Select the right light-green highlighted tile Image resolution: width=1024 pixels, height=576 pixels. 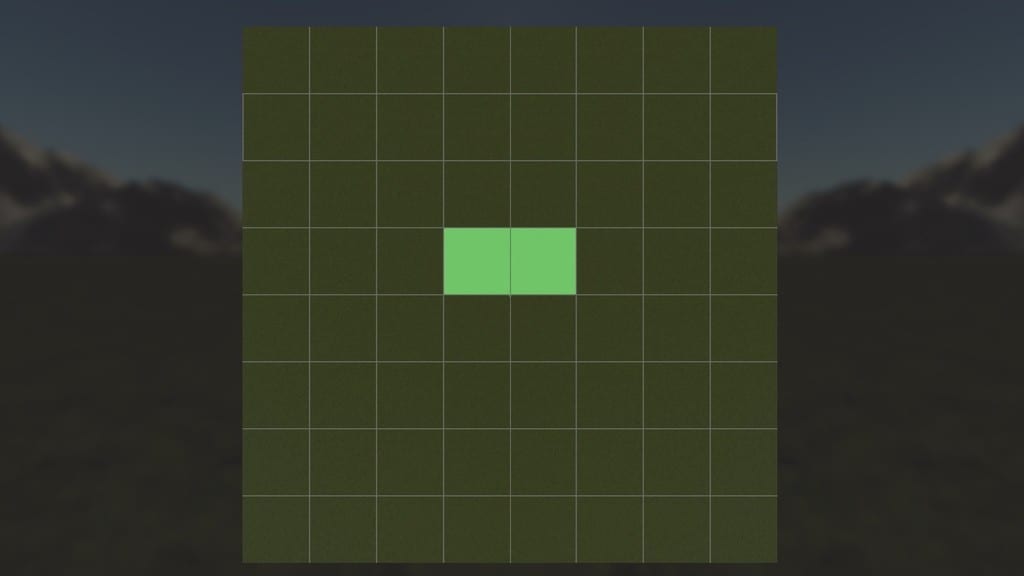click(544, 261)
